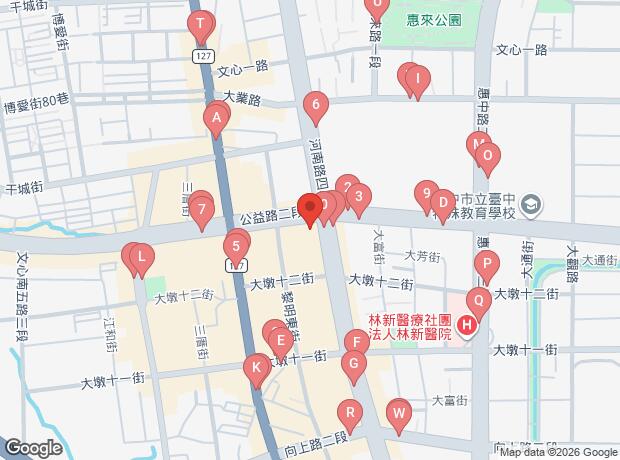Image resolution: width=620 pixels, height=460 pixels.
Task: Tap map marker number 6
Action: (316, 104)
